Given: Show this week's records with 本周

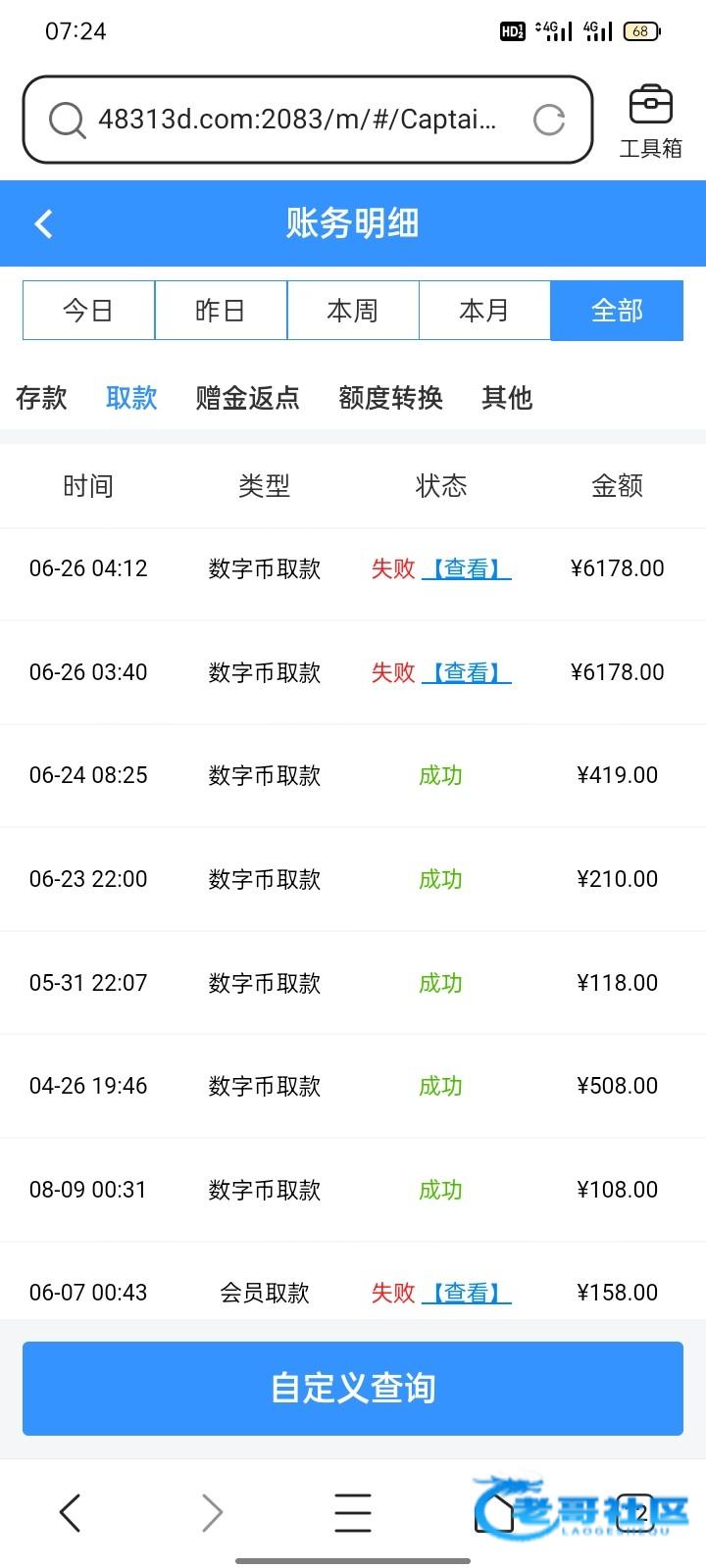Looking at the screenshot, I should point(353,311).
